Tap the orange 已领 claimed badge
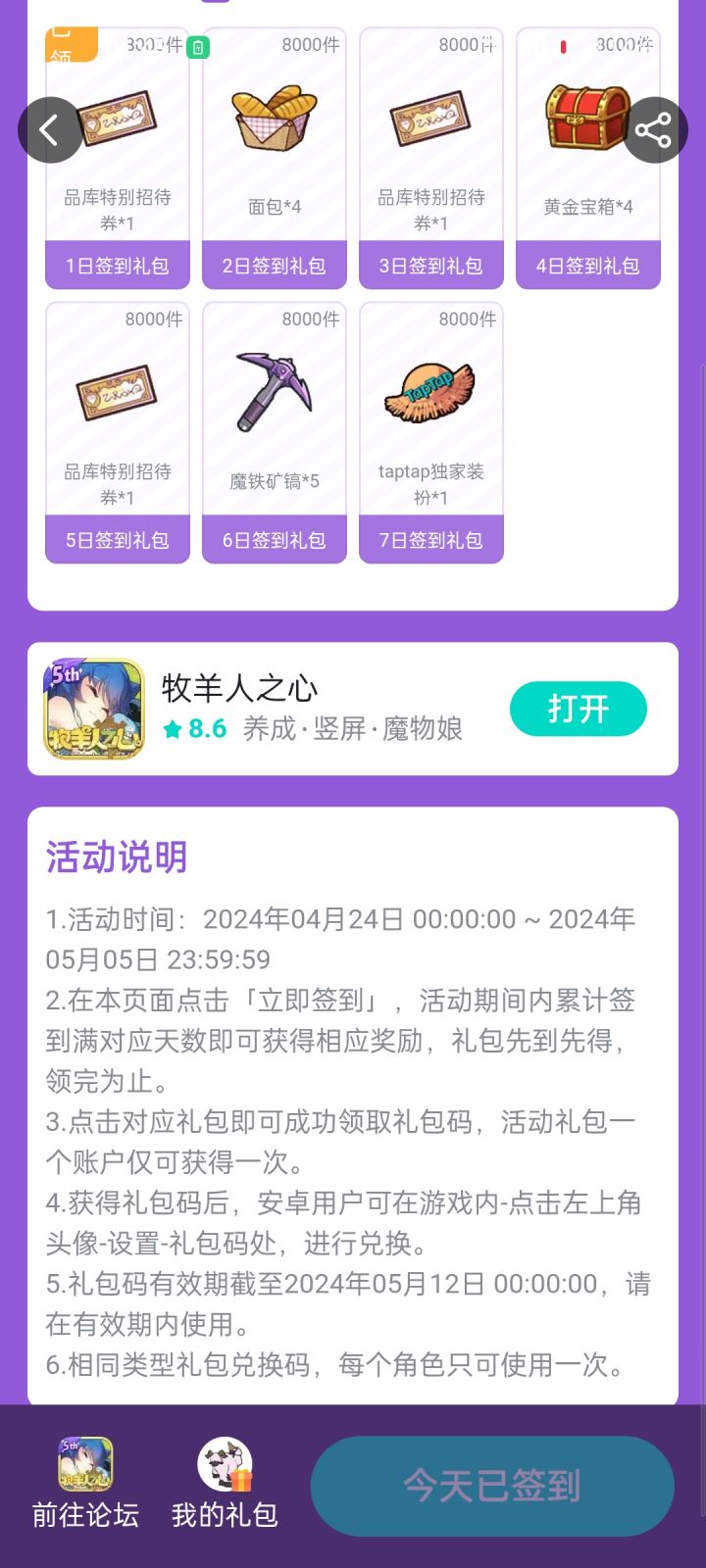This screenshot has width=706, height=1568. coord(75,44)
